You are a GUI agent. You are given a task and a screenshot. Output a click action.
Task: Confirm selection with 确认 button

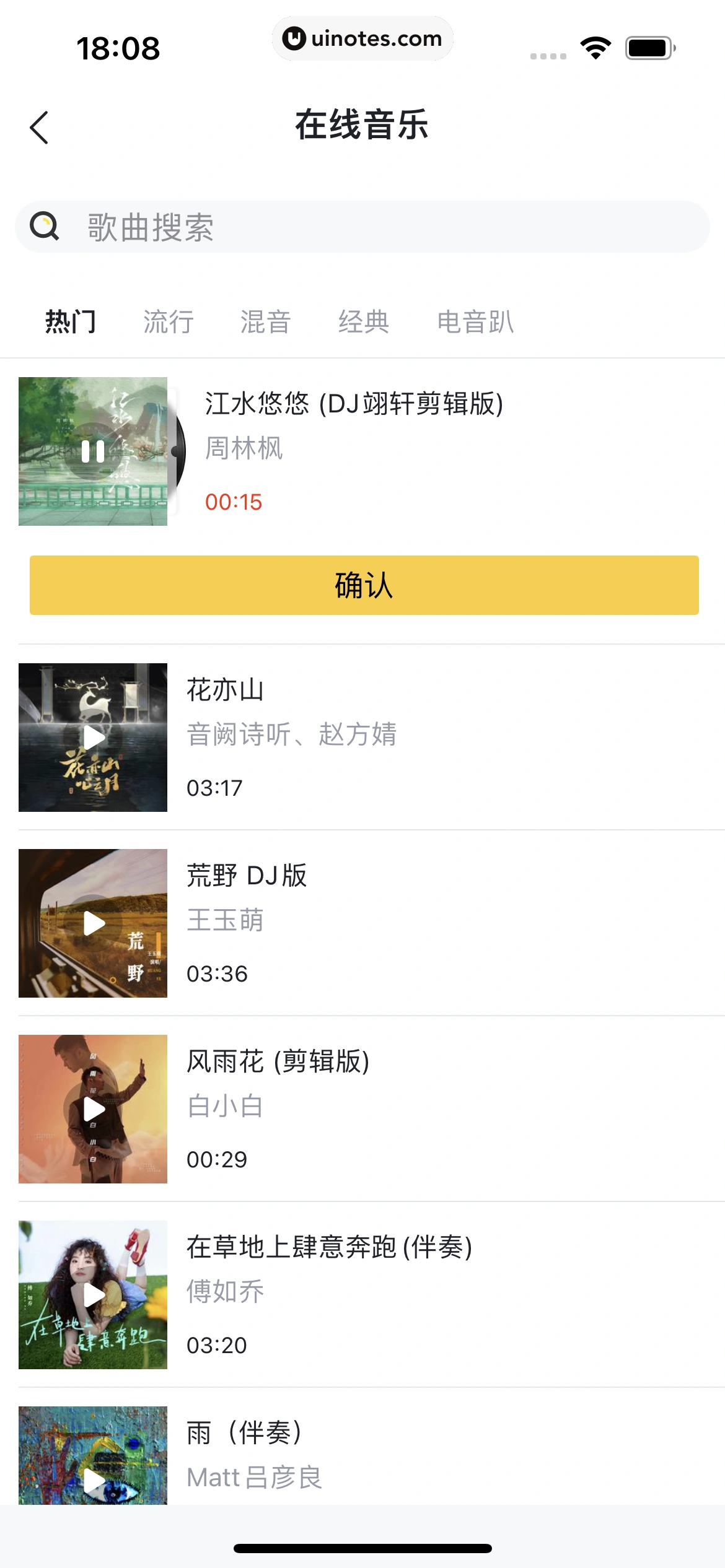[x=364, y=585]
